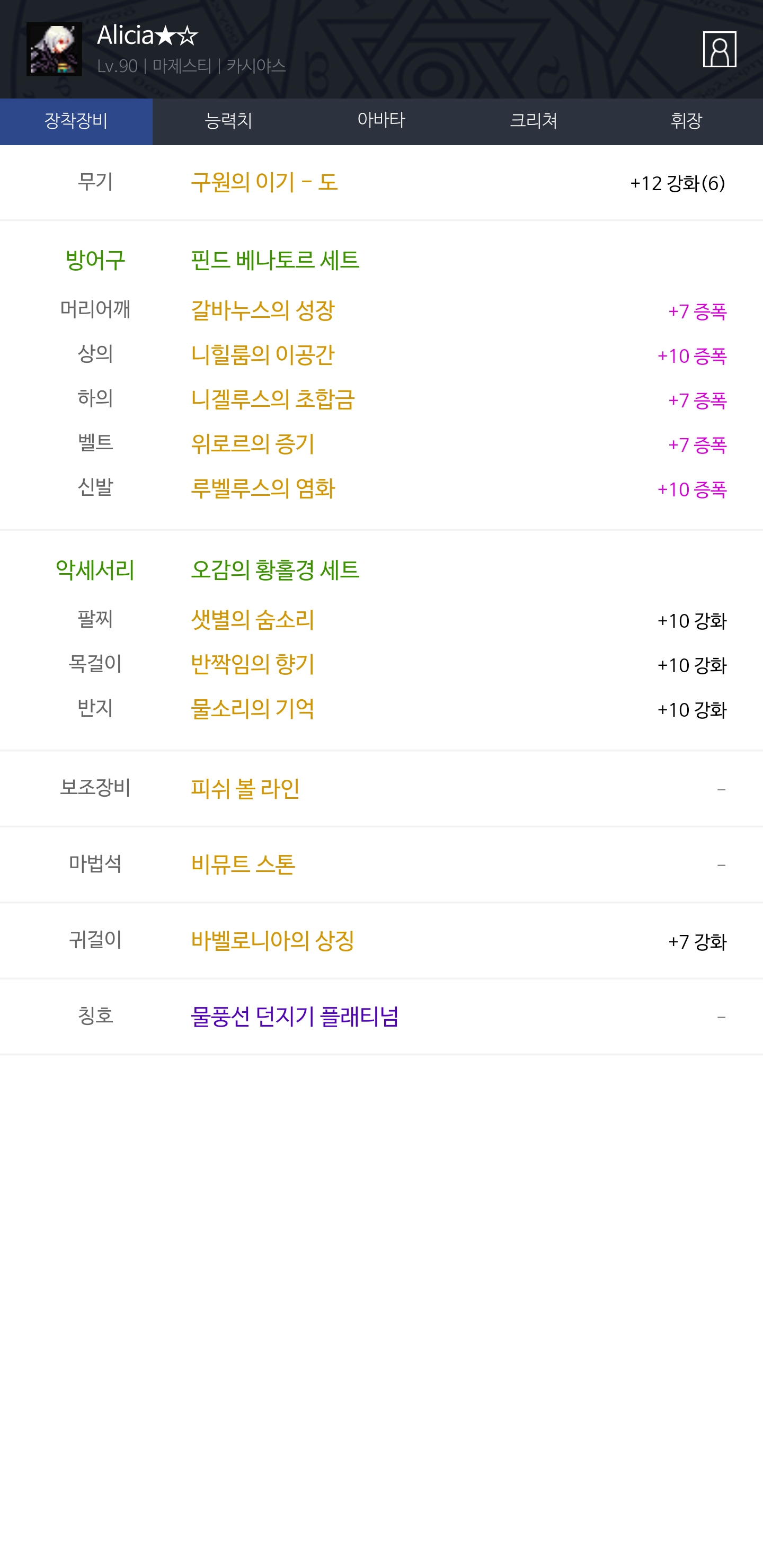Select the 휘장 tab
Image resolution: width=763 pixels, height=1568 pixels.
686,121
